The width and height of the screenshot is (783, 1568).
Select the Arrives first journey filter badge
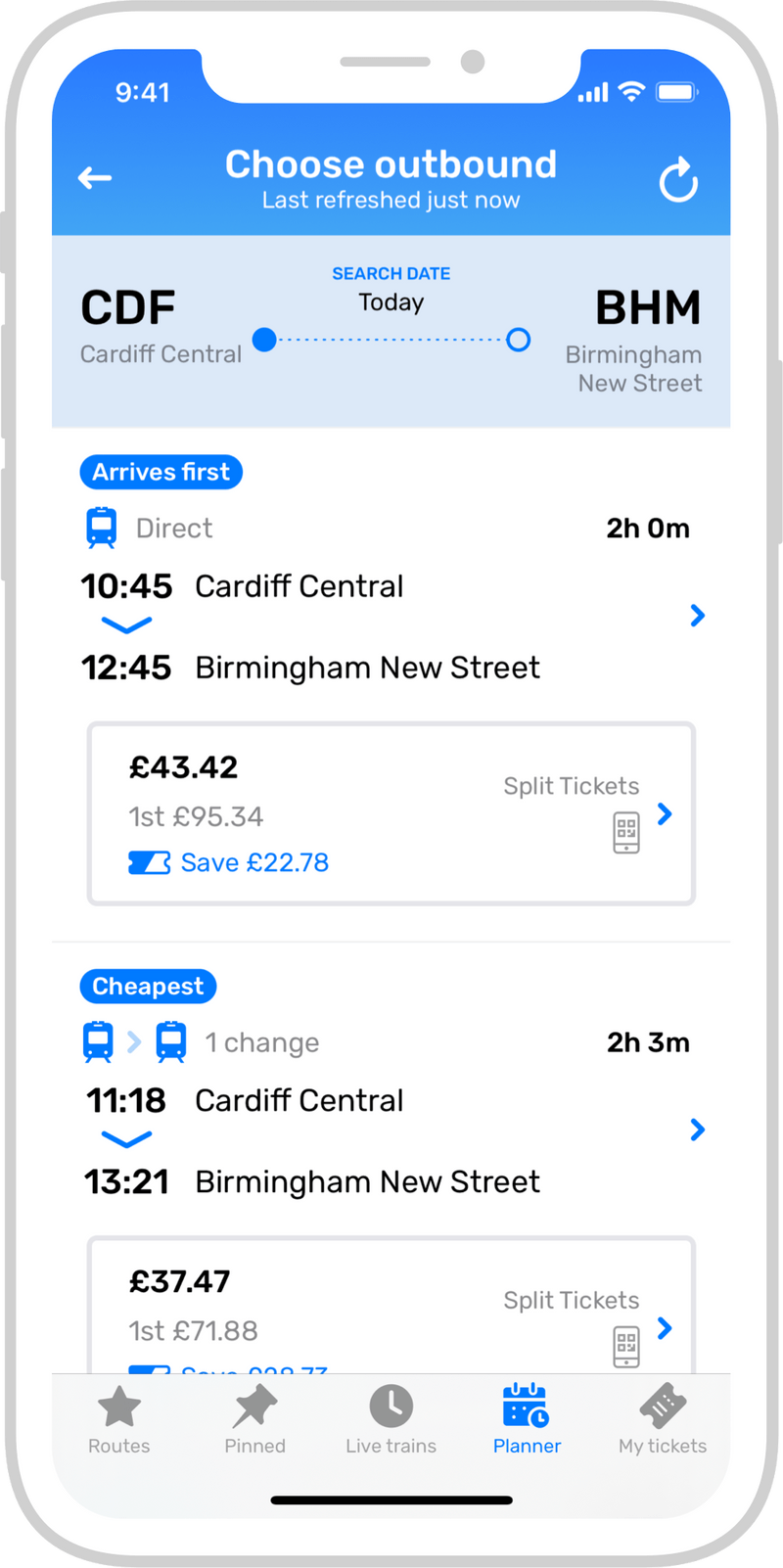click(161, 472)
